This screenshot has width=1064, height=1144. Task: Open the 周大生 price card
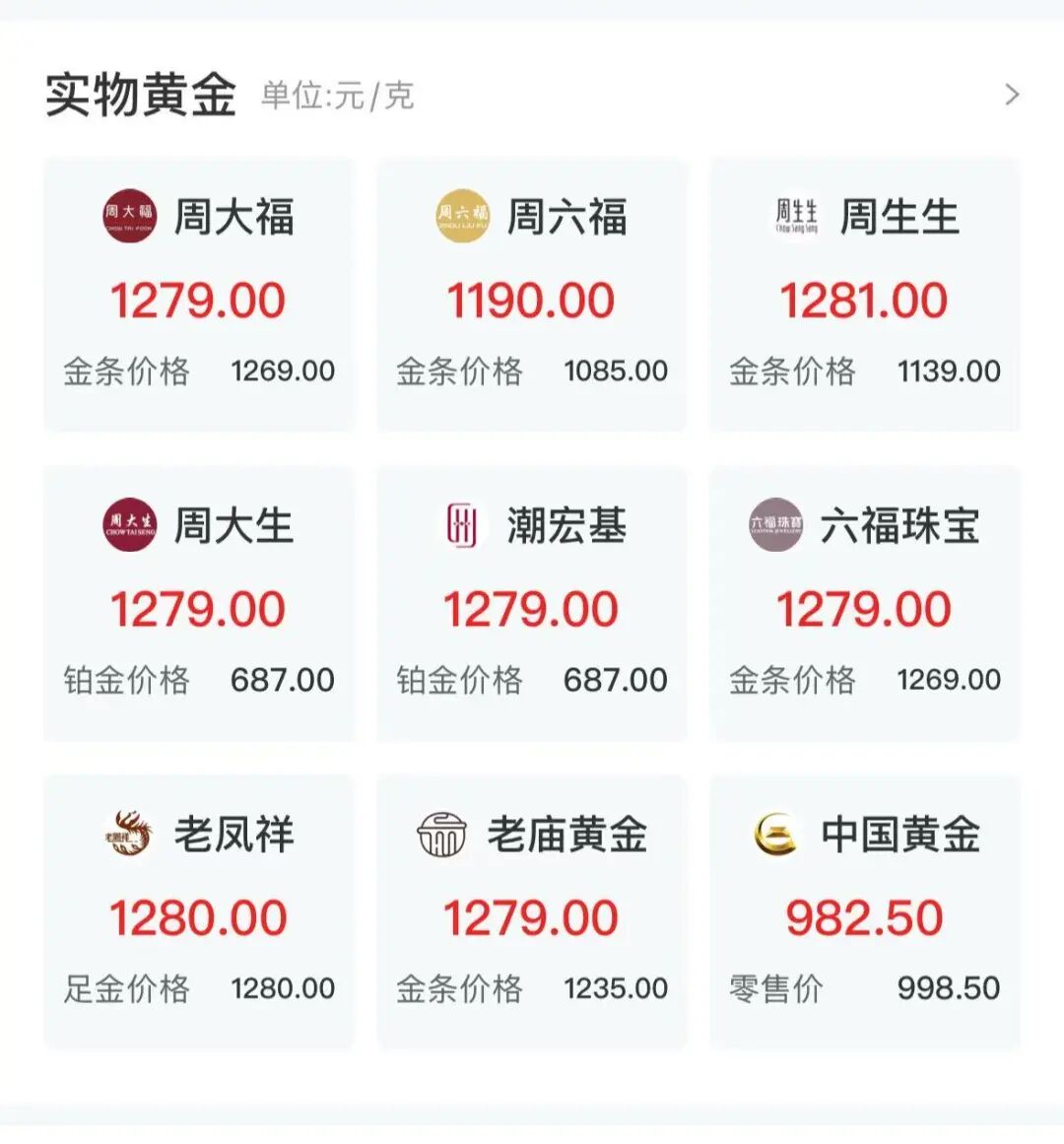click(x=198, y=604)
